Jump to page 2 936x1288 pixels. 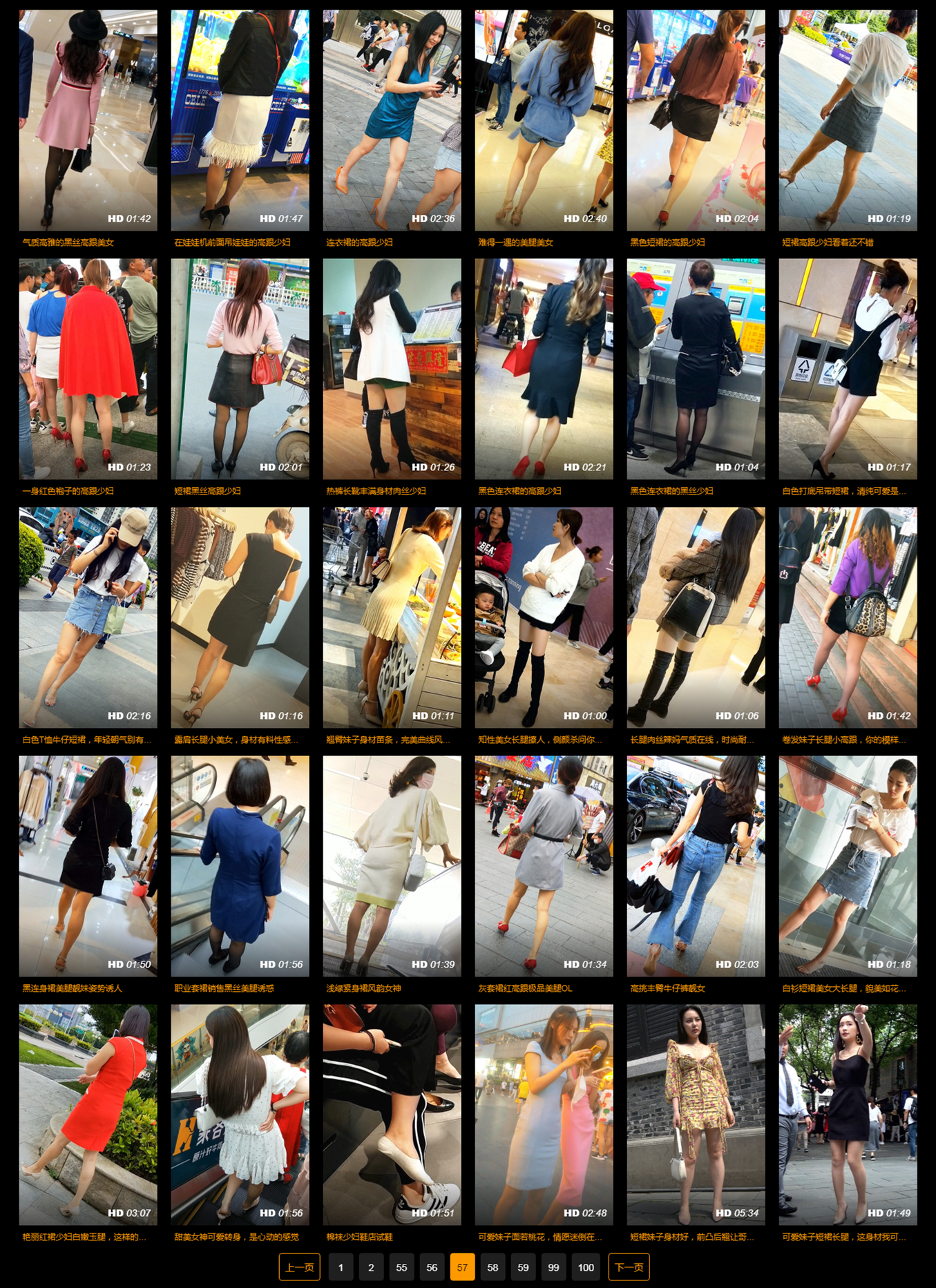(x=371, y=1267)
